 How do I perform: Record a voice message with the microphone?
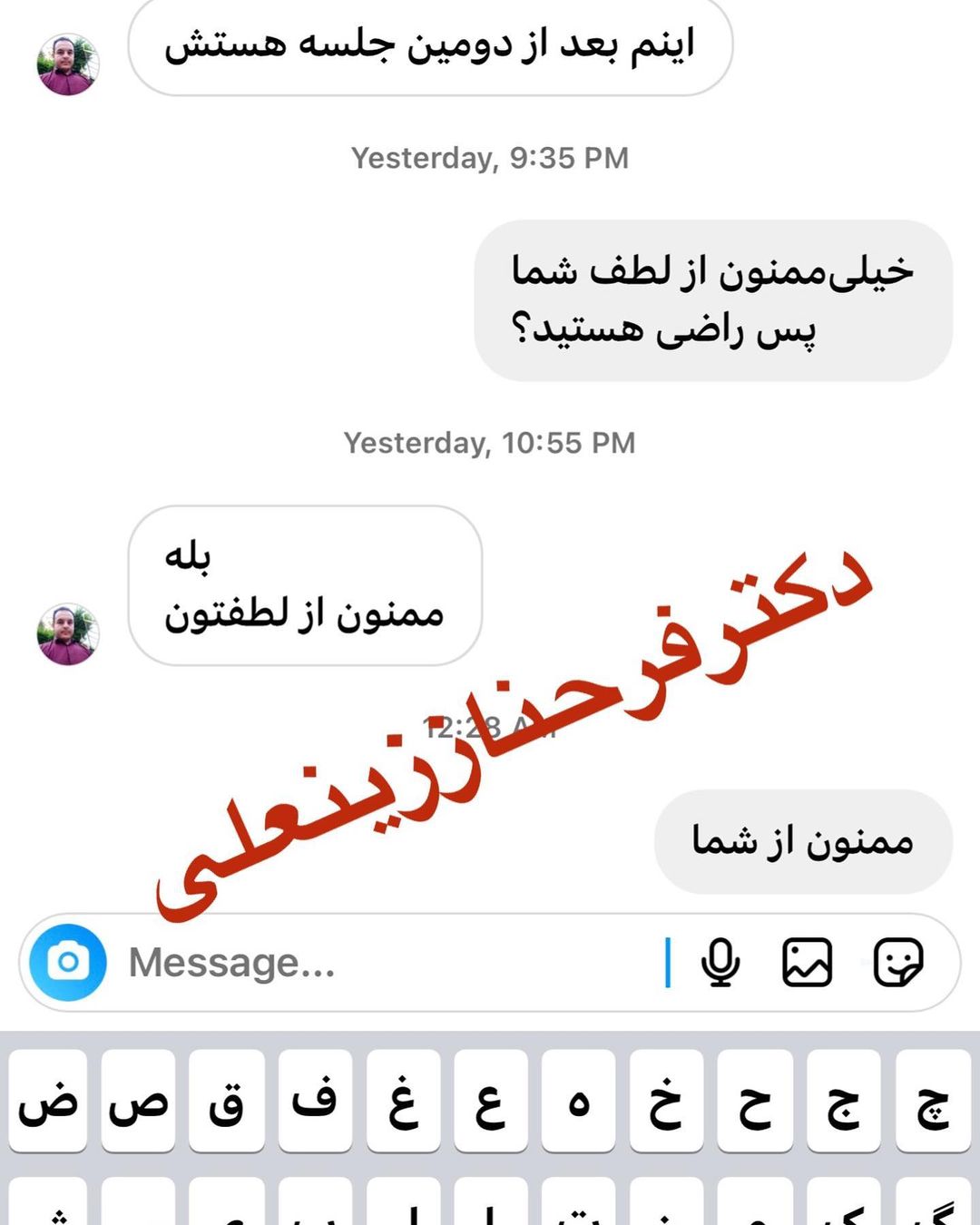click(720, 962)
